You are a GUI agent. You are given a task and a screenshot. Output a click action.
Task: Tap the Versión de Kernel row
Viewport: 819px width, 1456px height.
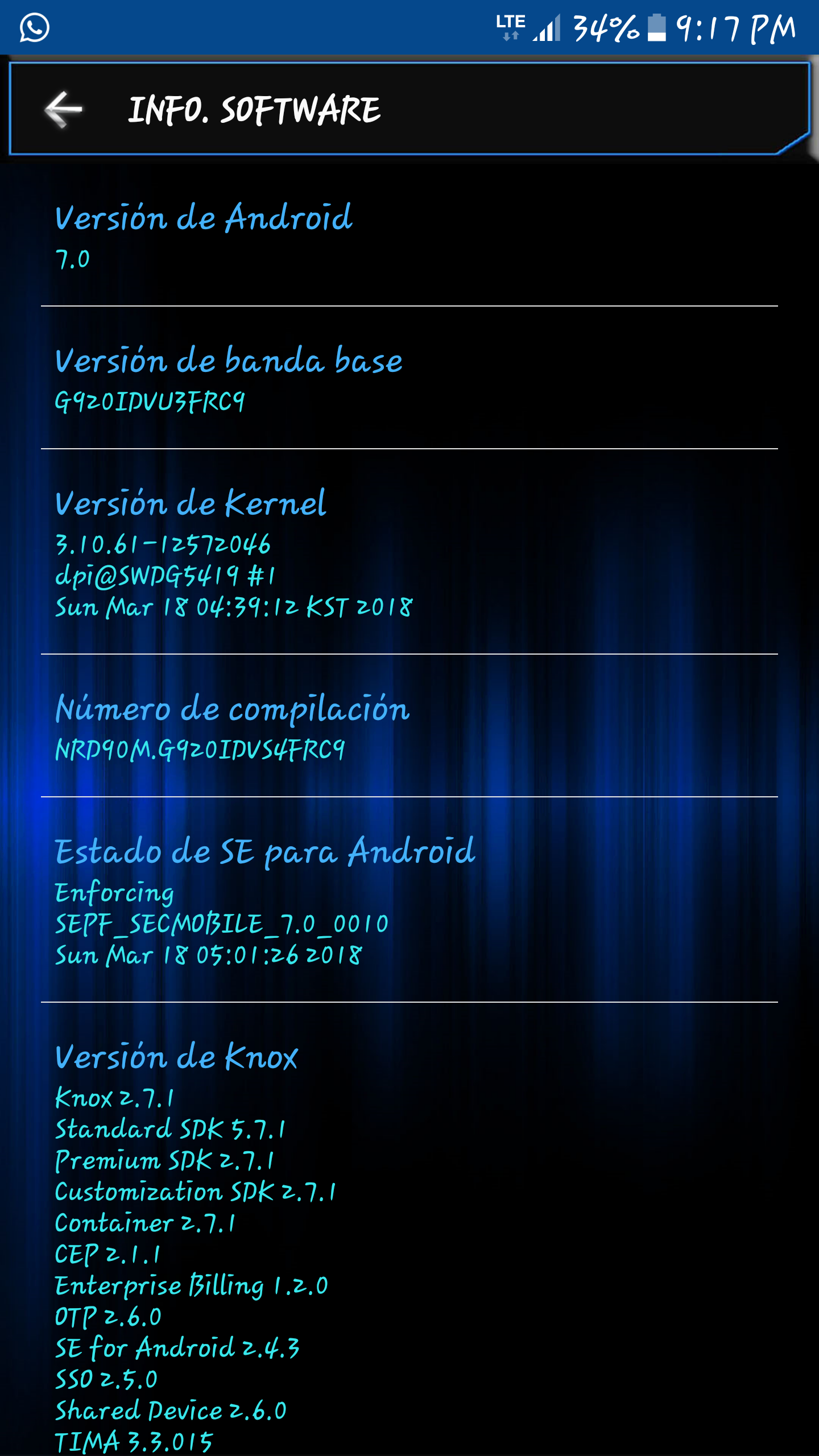click(409, 553)
